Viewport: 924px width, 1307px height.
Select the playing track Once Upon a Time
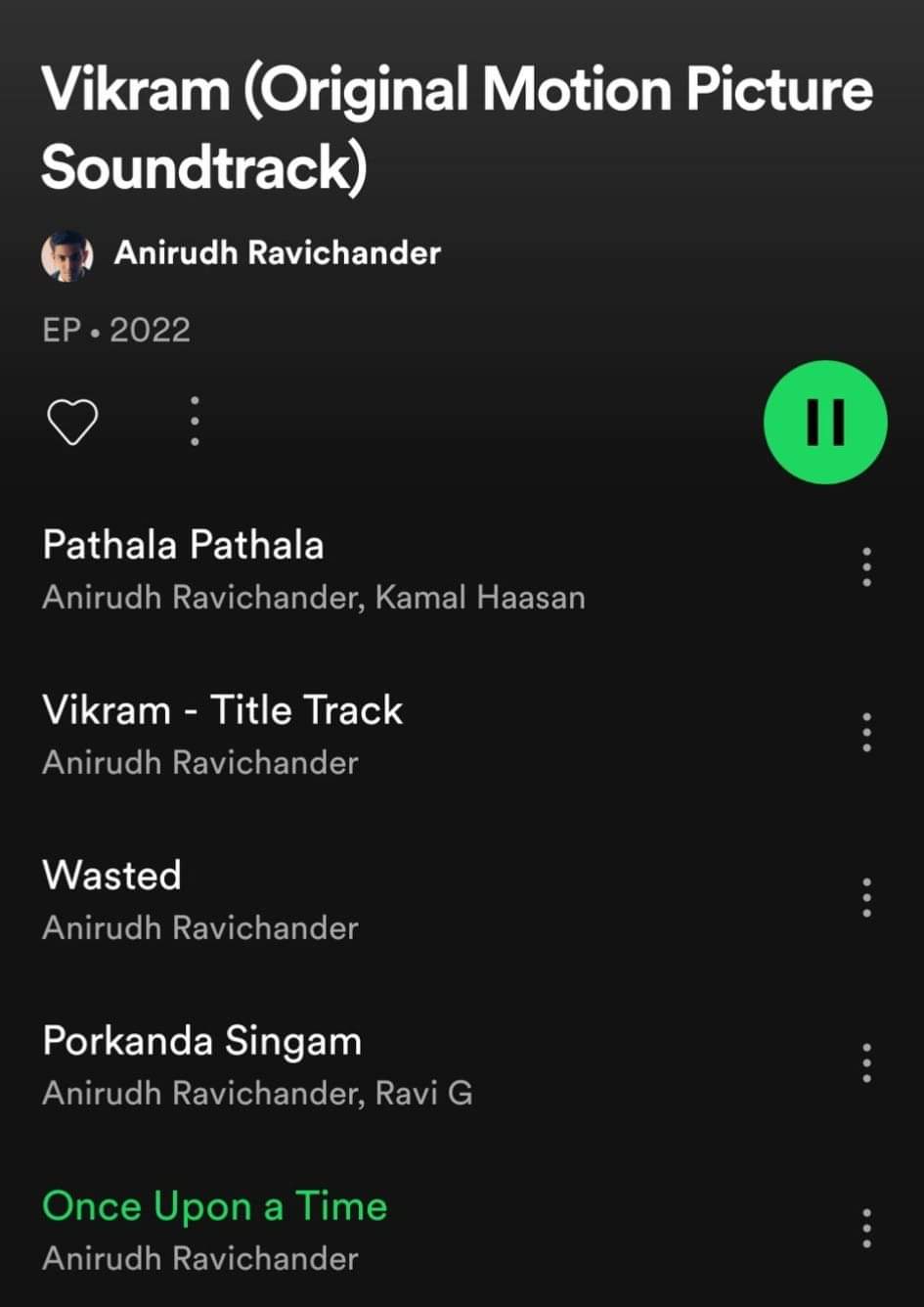pyautogui.click(x=214, y=1206)
